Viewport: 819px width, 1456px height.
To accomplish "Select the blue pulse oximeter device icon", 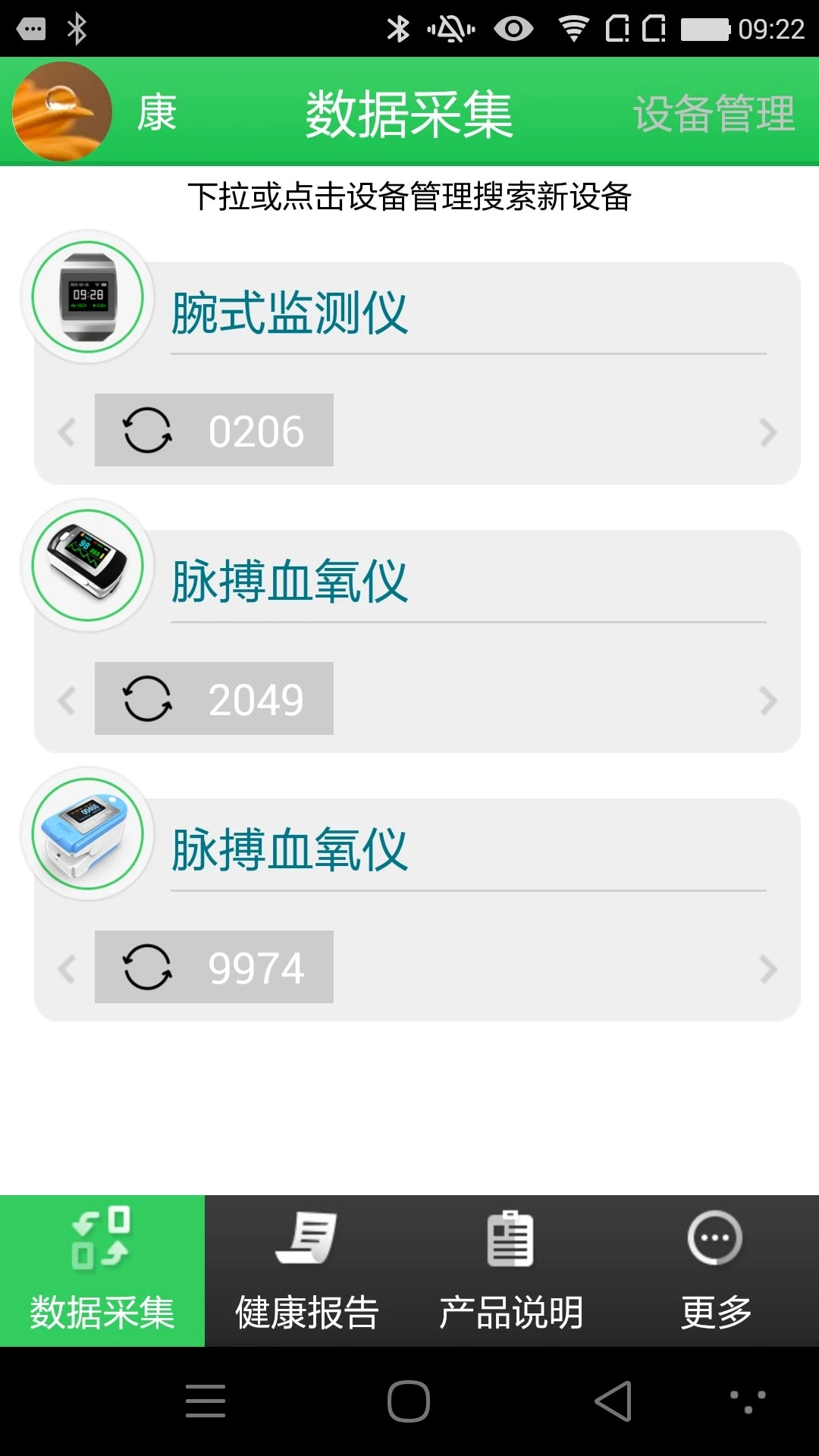I will click(x=87, y=834).
